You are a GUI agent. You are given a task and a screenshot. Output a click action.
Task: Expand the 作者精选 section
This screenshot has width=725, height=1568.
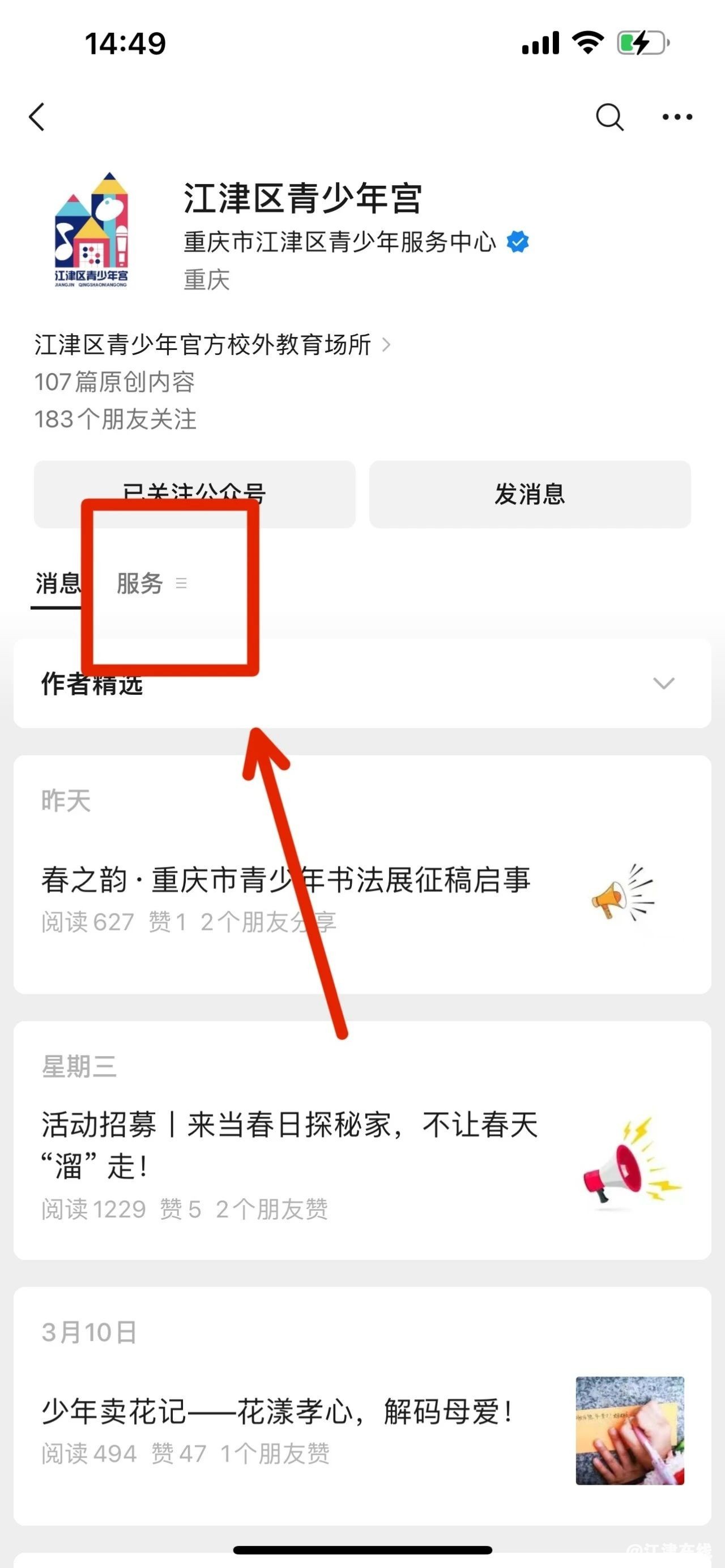(x=663, y=683)
